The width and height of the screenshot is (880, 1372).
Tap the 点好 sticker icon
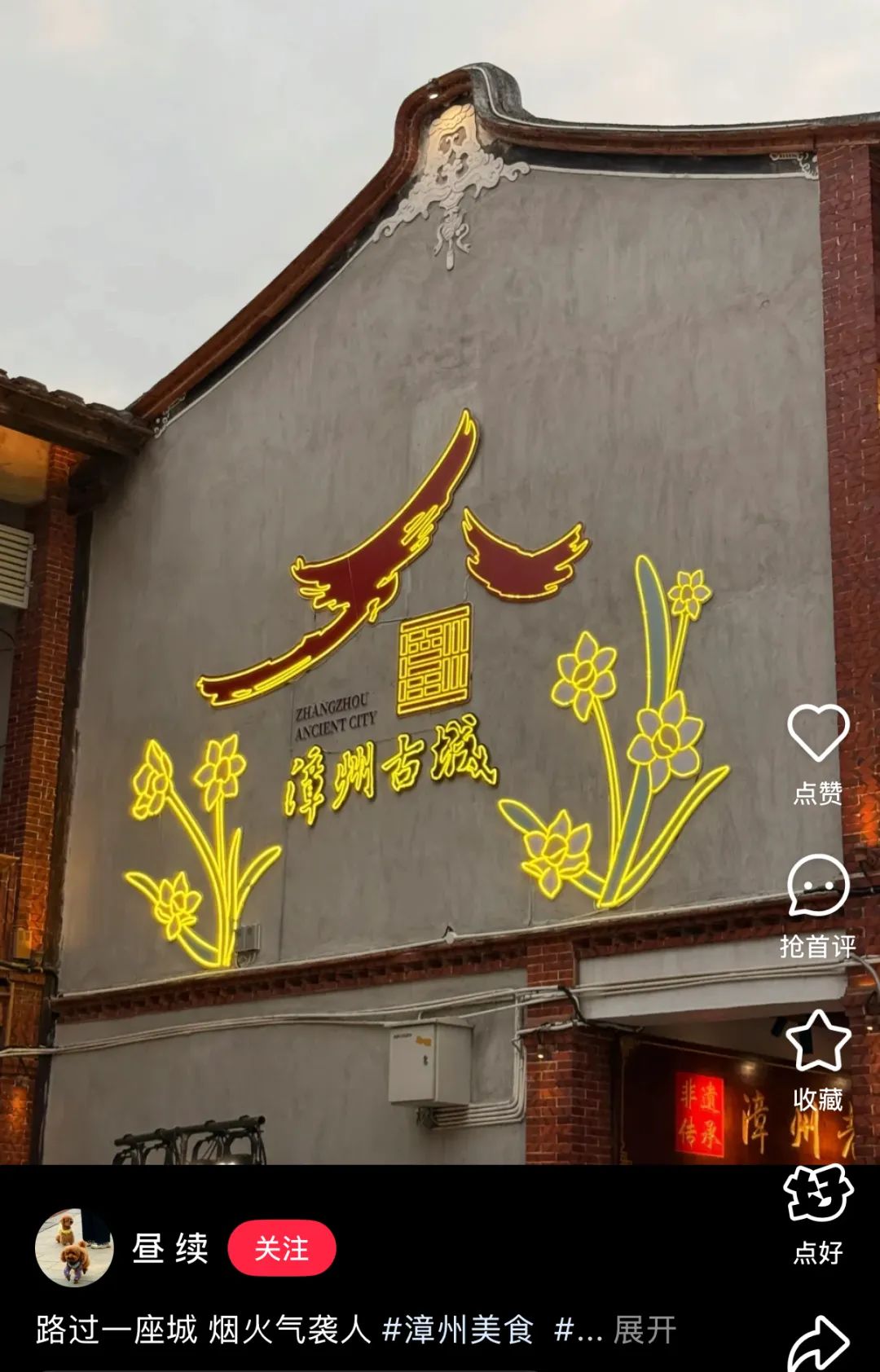[x=817, y=1194]
